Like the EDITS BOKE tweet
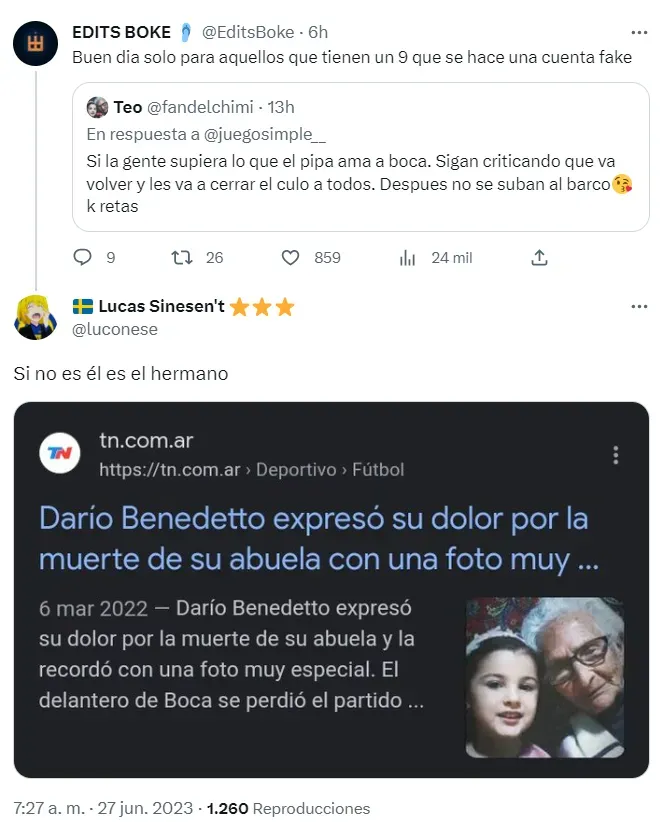 click(x=291, y=258)
